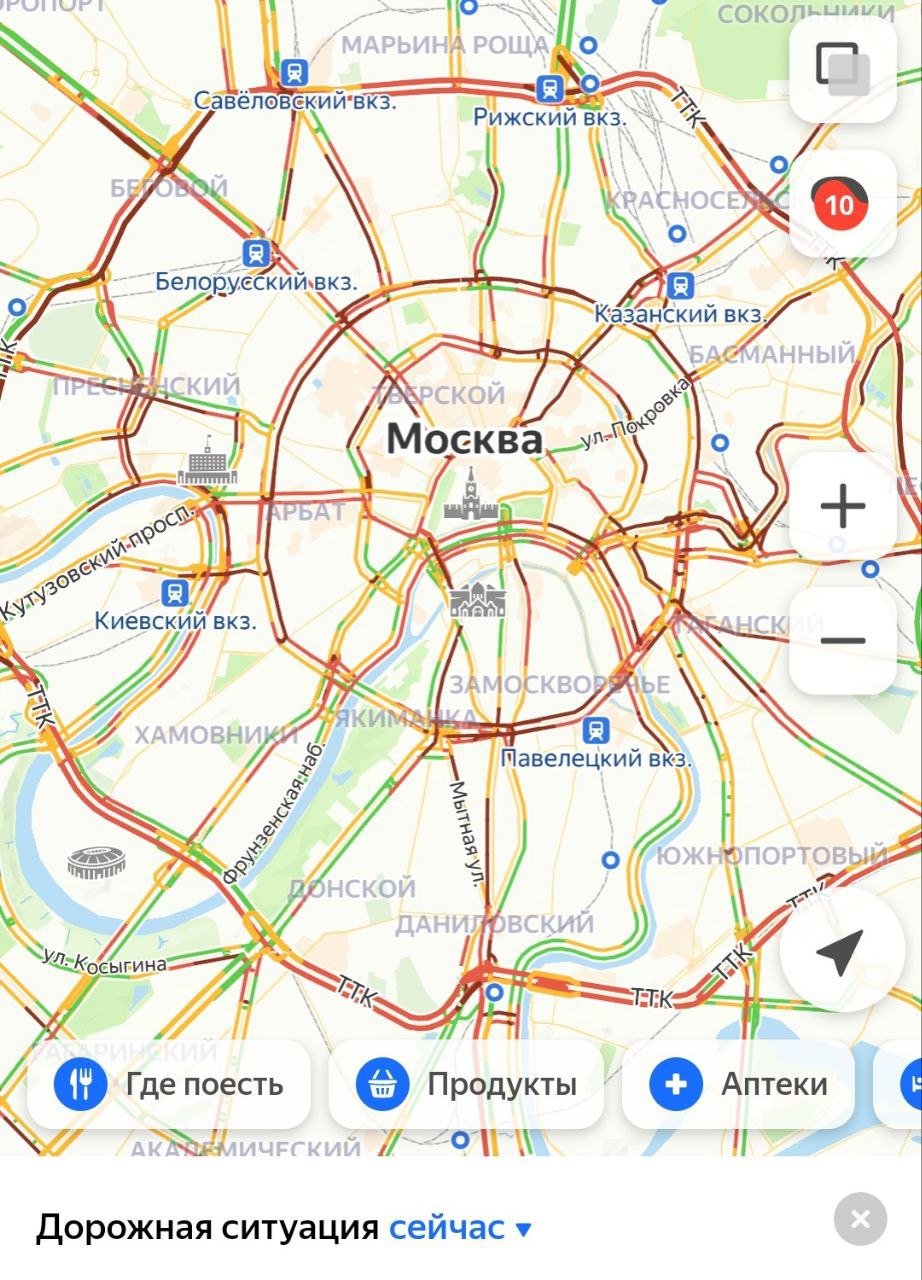Tap the Kremlin landmark icon
Screen dimensions: 922x1280
point(470,495)
